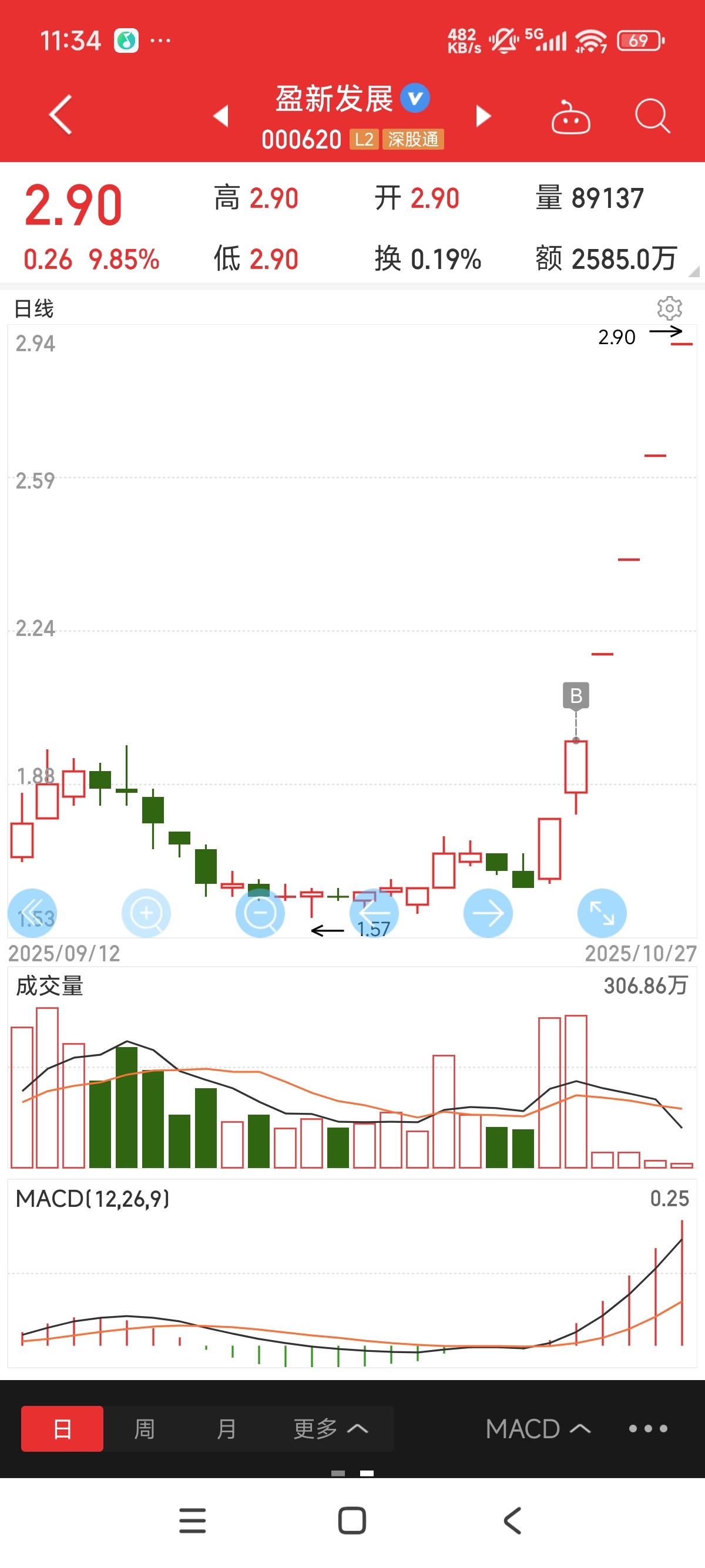
Task: Open the MACD indicator selector
Action: (x=538, y=1428)
